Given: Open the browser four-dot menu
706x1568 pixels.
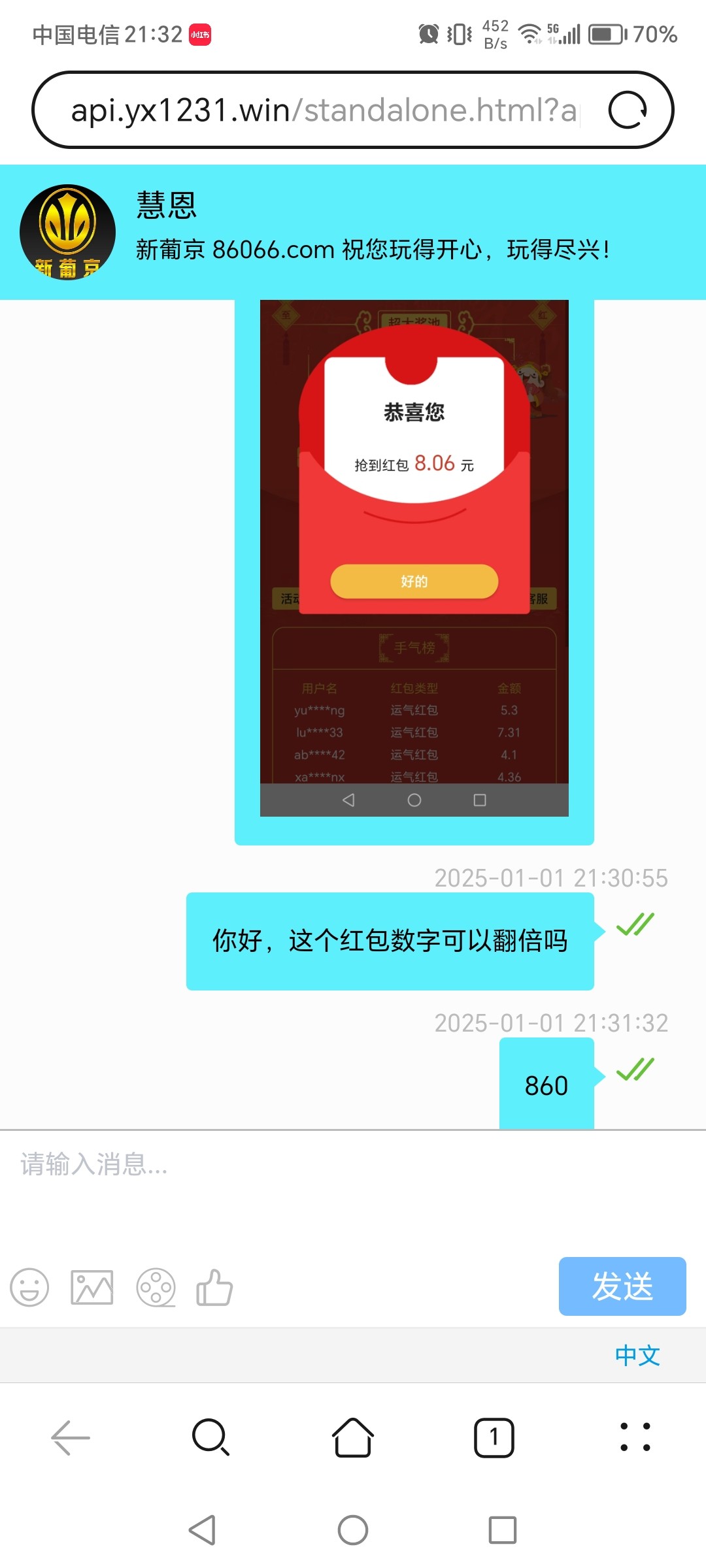Looking at the screenshot, I should [635, 1438].
